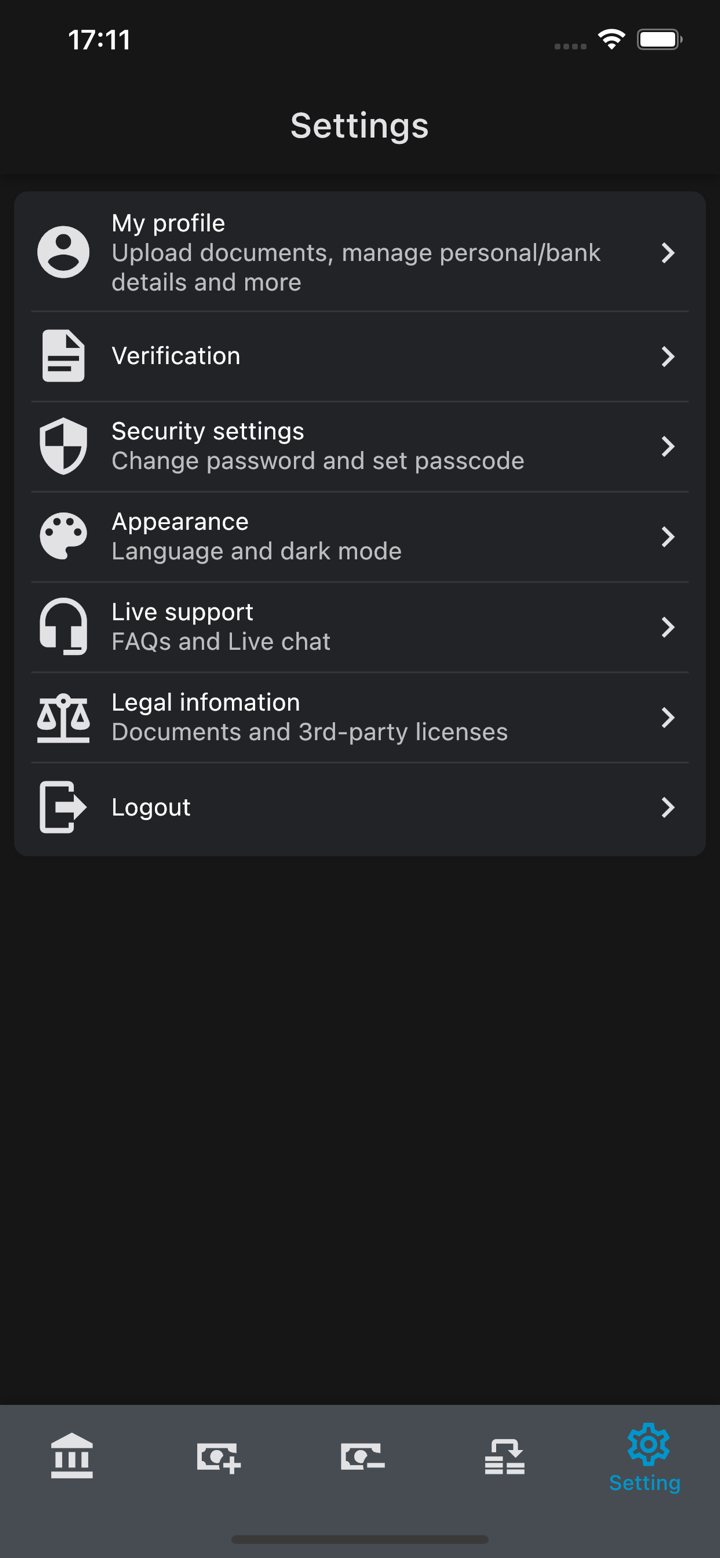The image size is (720, 1558).
Task: Expand the My profile row chevron
Action: coord(667,252)
